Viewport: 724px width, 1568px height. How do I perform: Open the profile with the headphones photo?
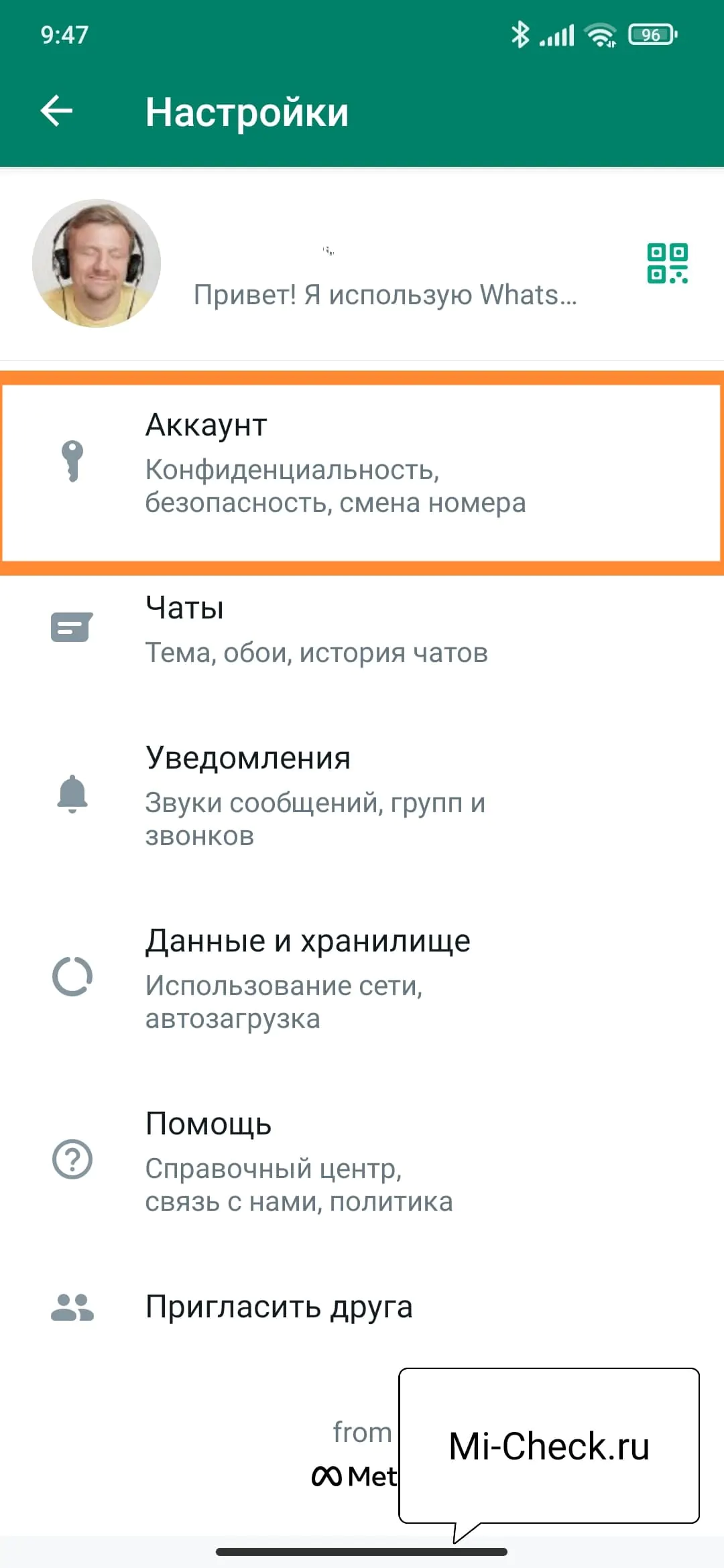click(97, 263)
